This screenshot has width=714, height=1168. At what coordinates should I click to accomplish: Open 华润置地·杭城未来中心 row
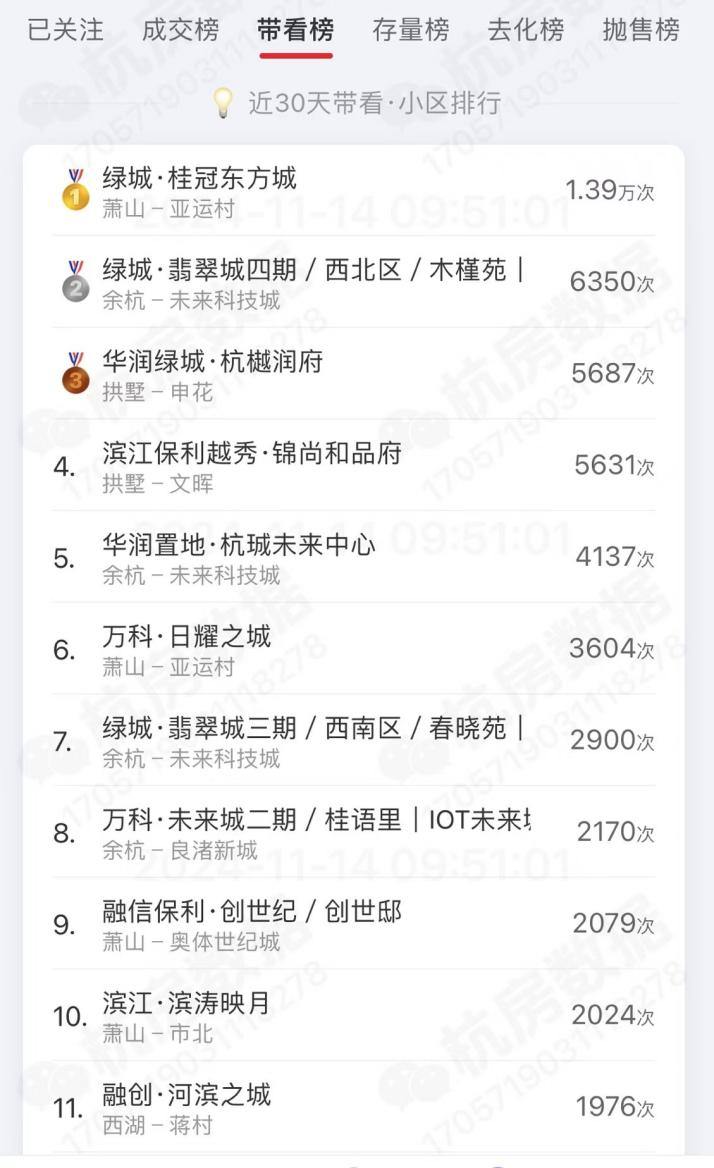(354, 557)
